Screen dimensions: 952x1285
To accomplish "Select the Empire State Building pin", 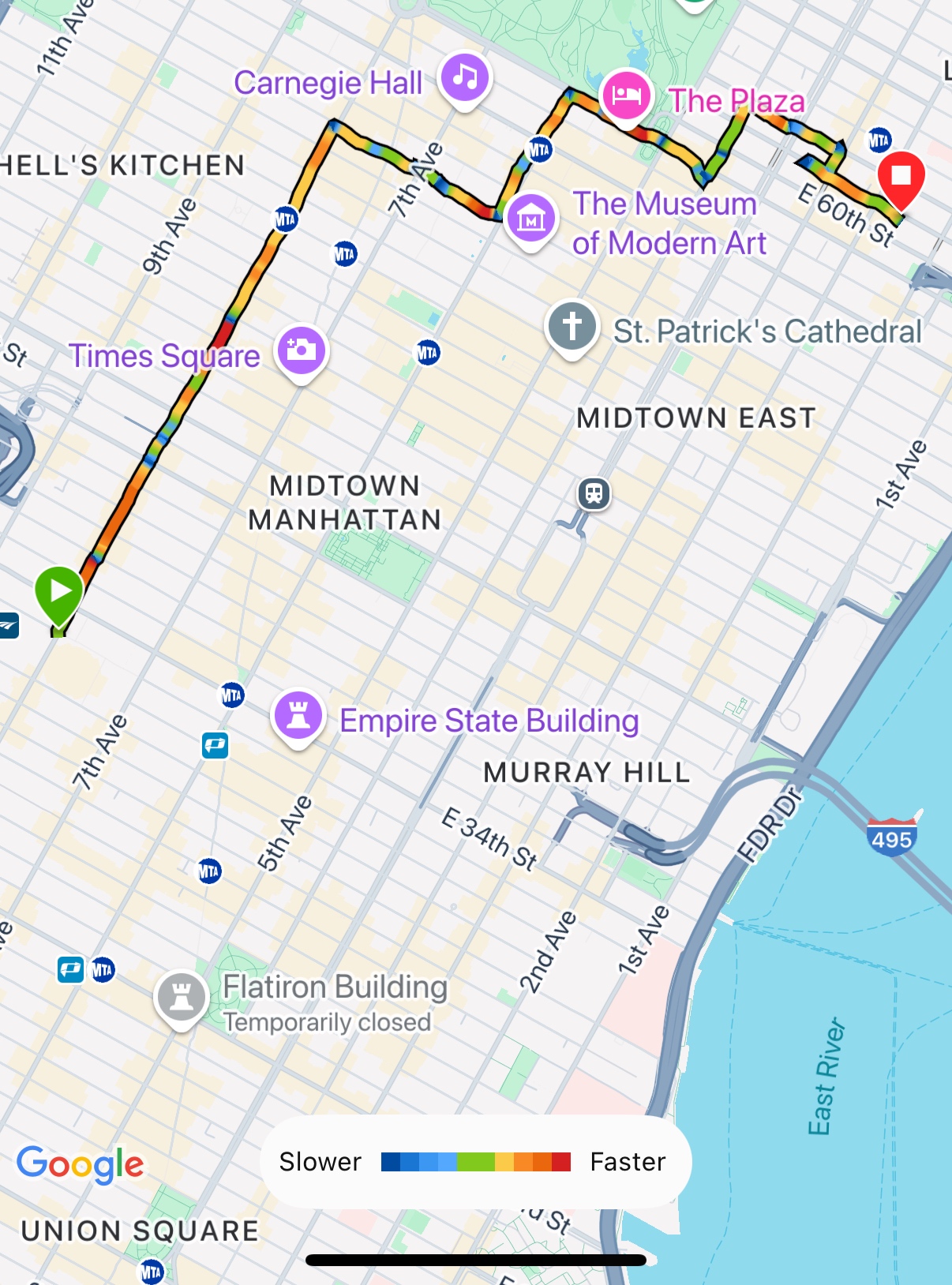I will [298, 716].
